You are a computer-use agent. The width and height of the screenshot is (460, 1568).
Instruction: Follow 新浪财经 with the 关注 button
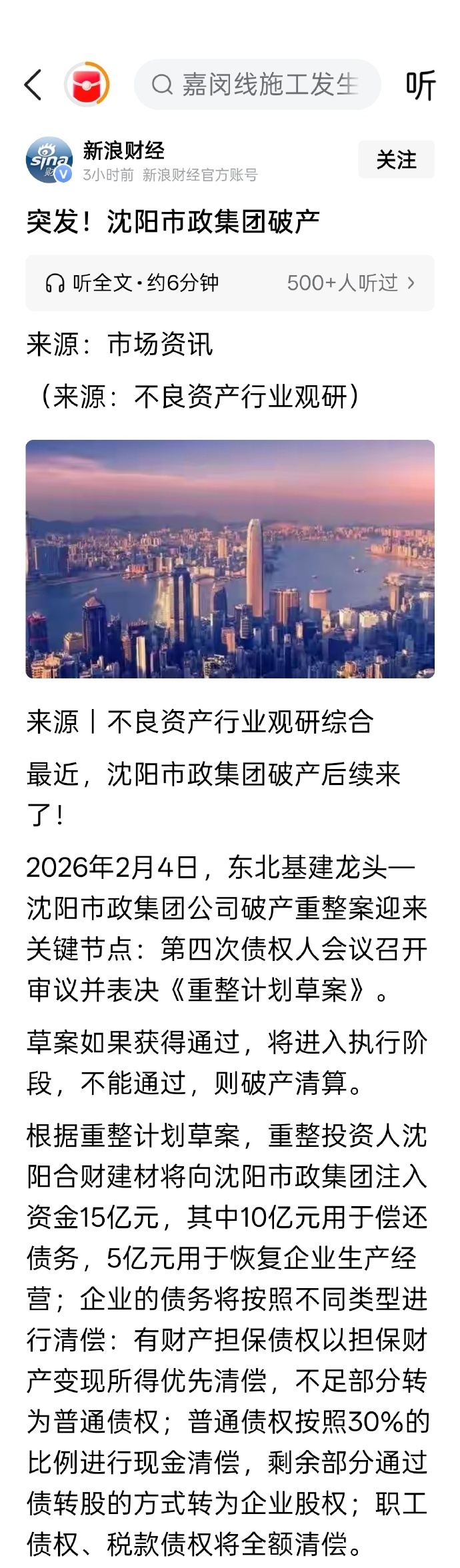396,159
